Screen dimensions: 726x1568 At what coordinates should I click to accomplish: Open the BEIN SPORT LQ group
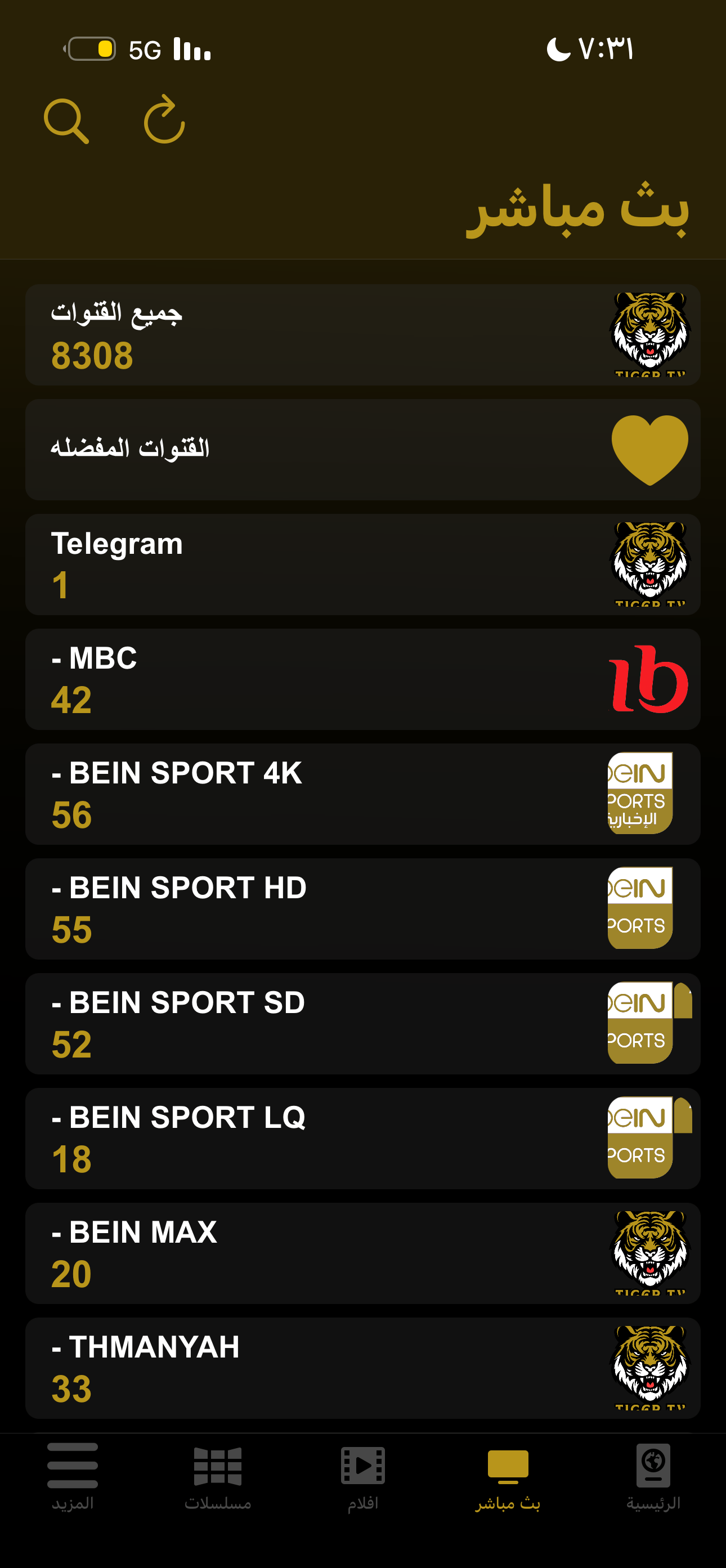pyautogui.click(x=362, y=1138)
